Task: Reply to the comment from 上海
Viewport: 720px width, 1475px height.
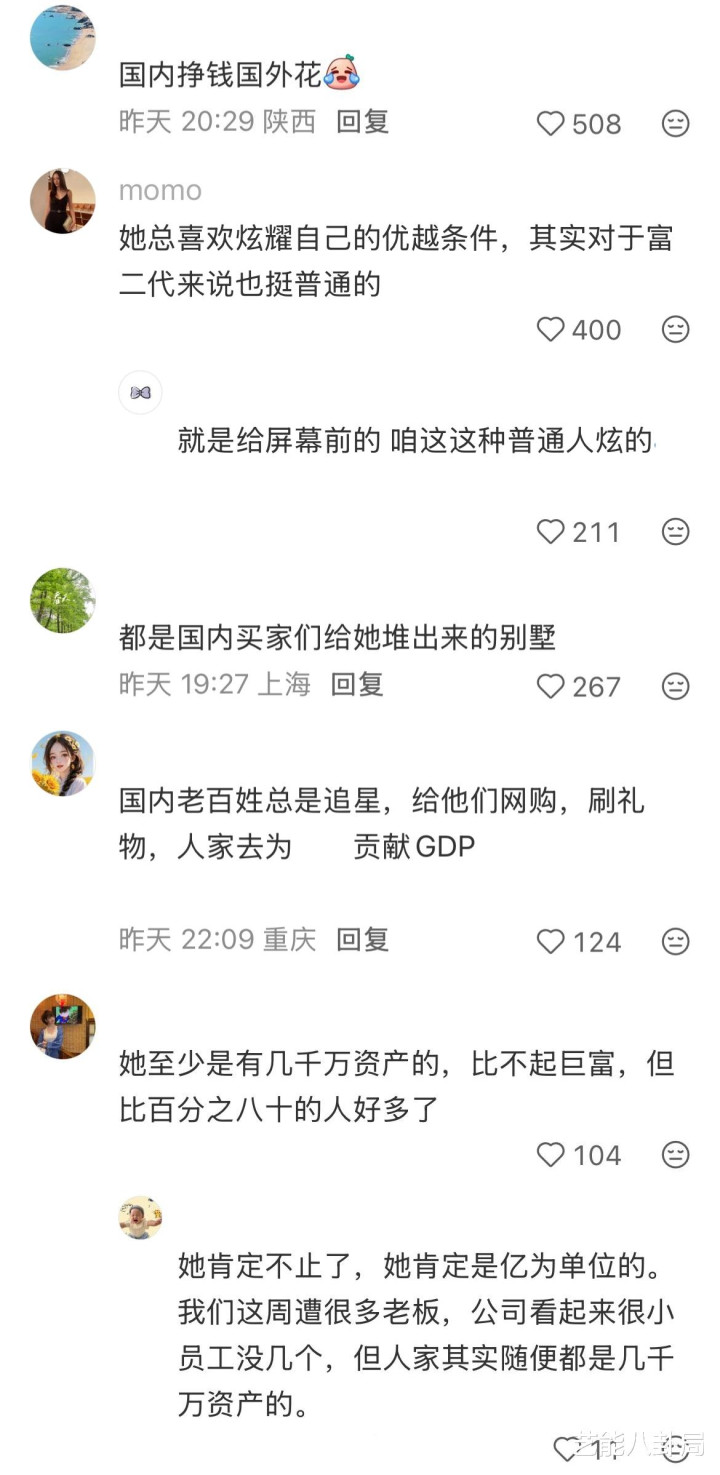Action: click(x=357, y=685)
